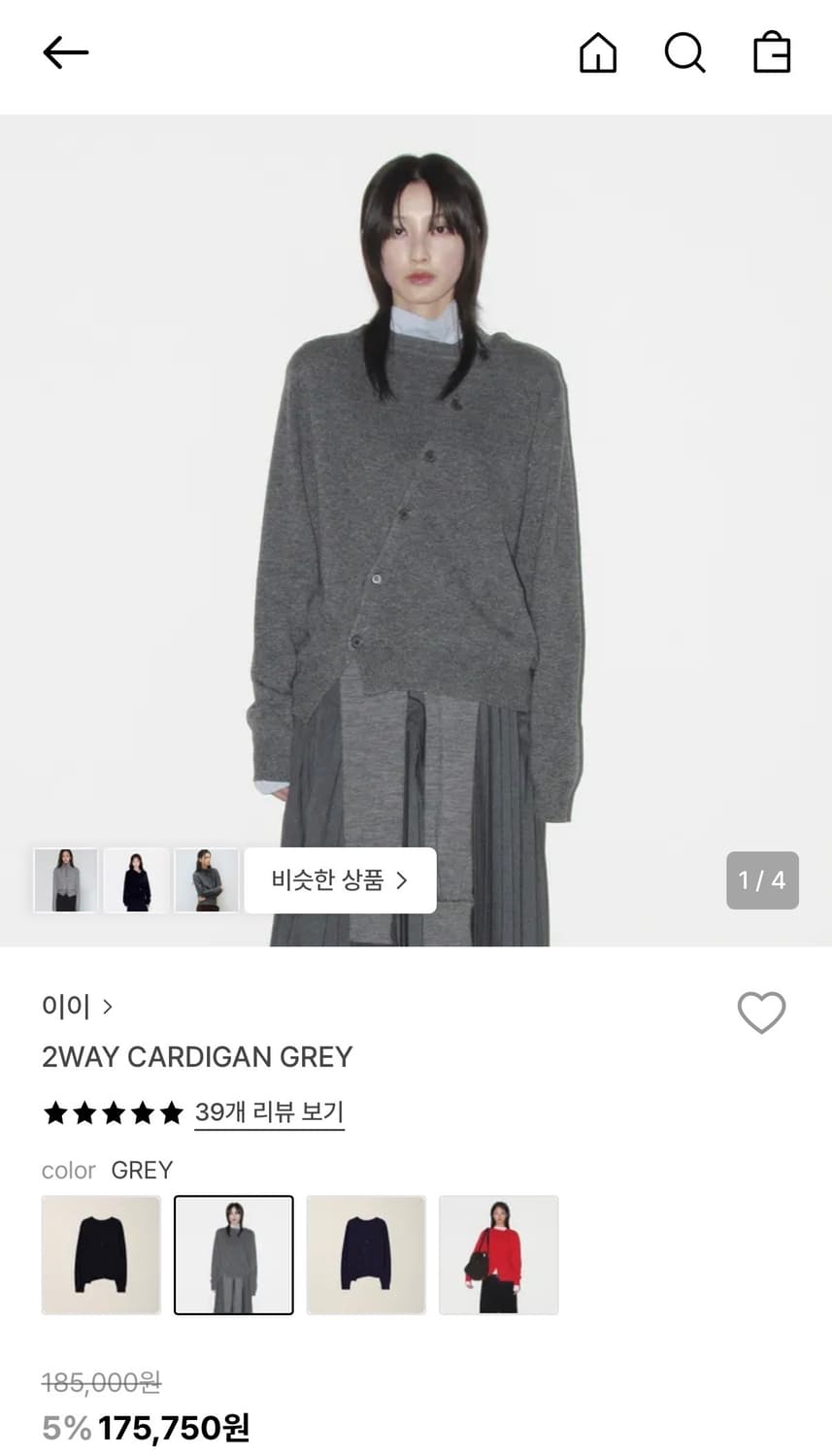Switch to the red sweater color option
Image resolution: width=832 pixels, height=1456 pixels.
point(498,1254)
